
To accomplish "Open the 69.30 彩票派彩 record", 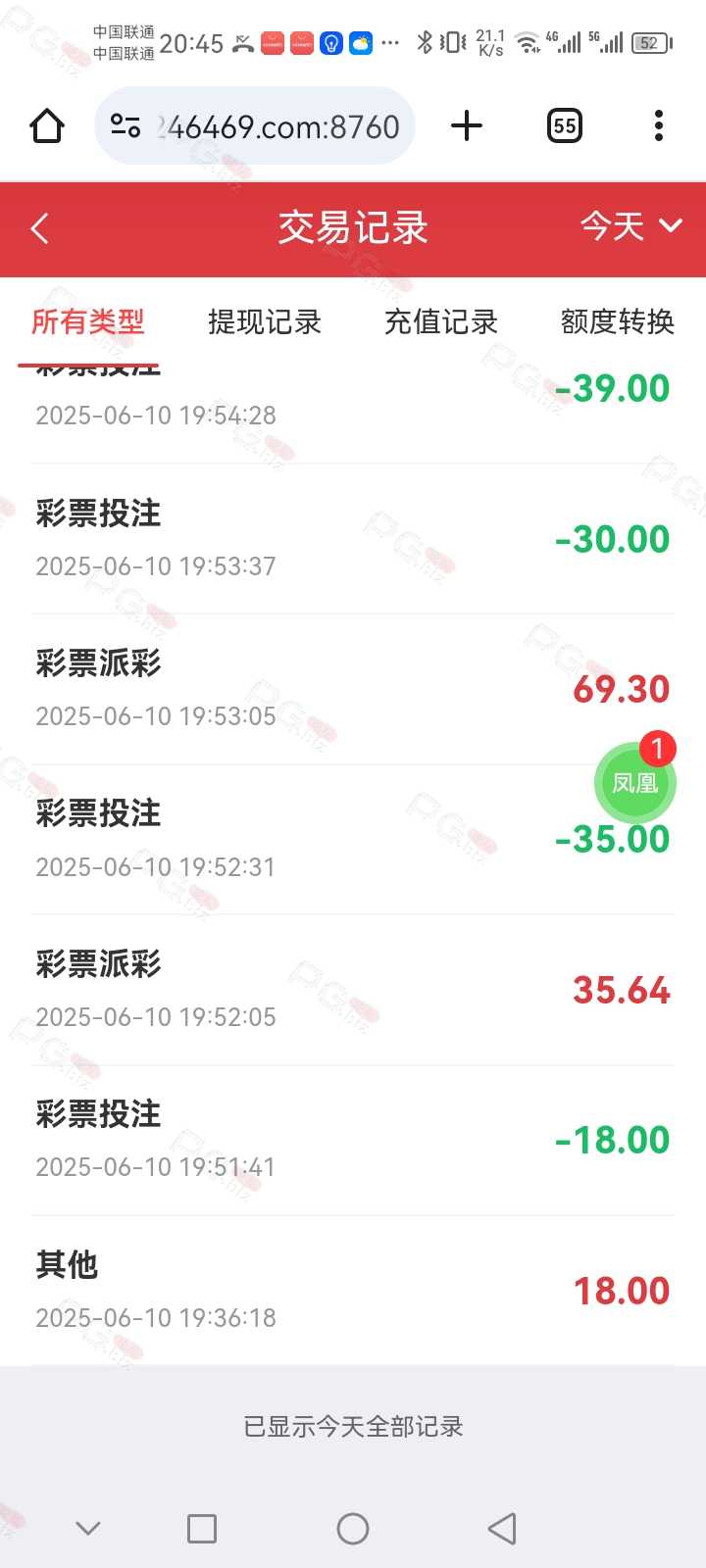I will pos(353,689).
